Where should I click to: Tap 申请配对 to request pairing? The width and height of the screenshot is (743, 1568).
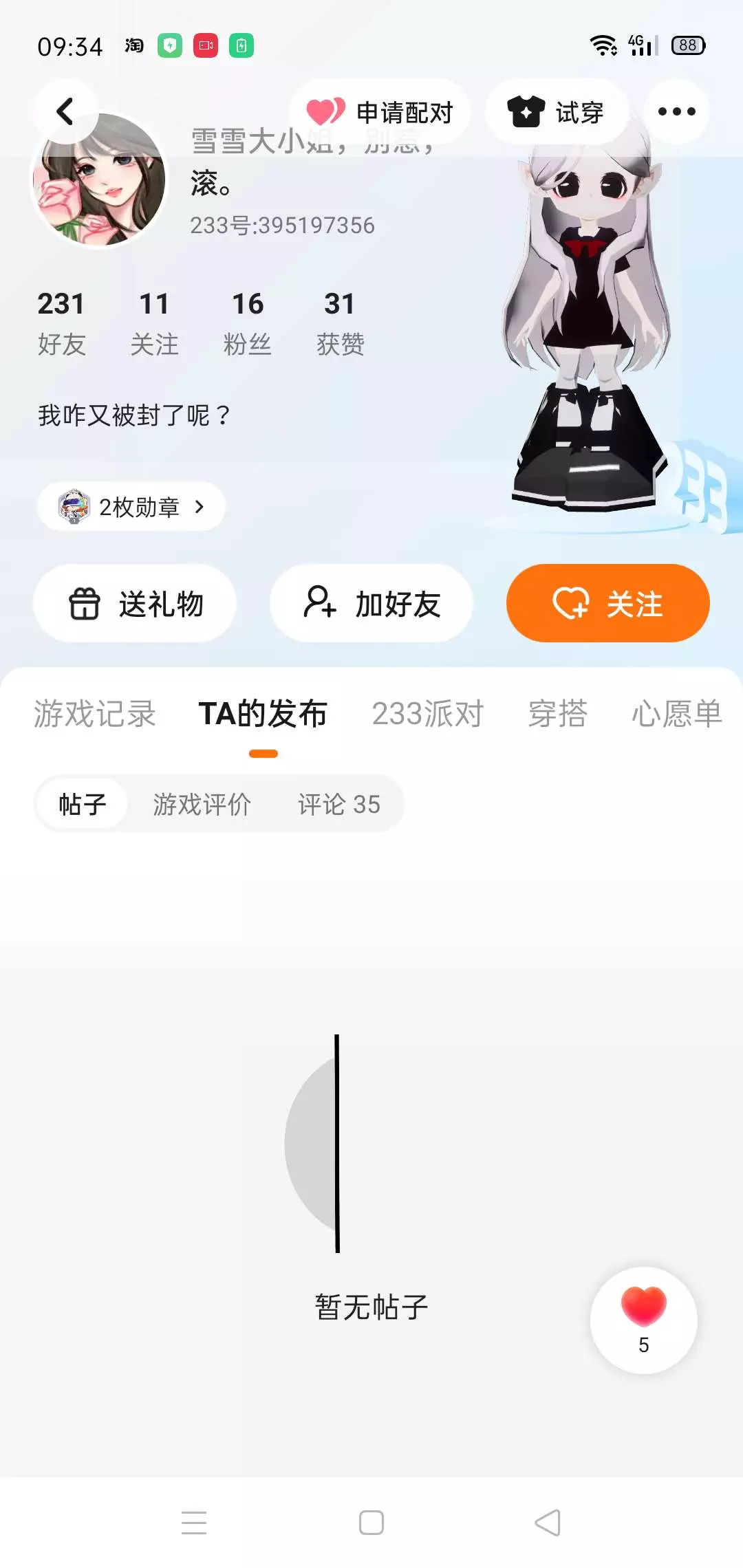[380, 112]
